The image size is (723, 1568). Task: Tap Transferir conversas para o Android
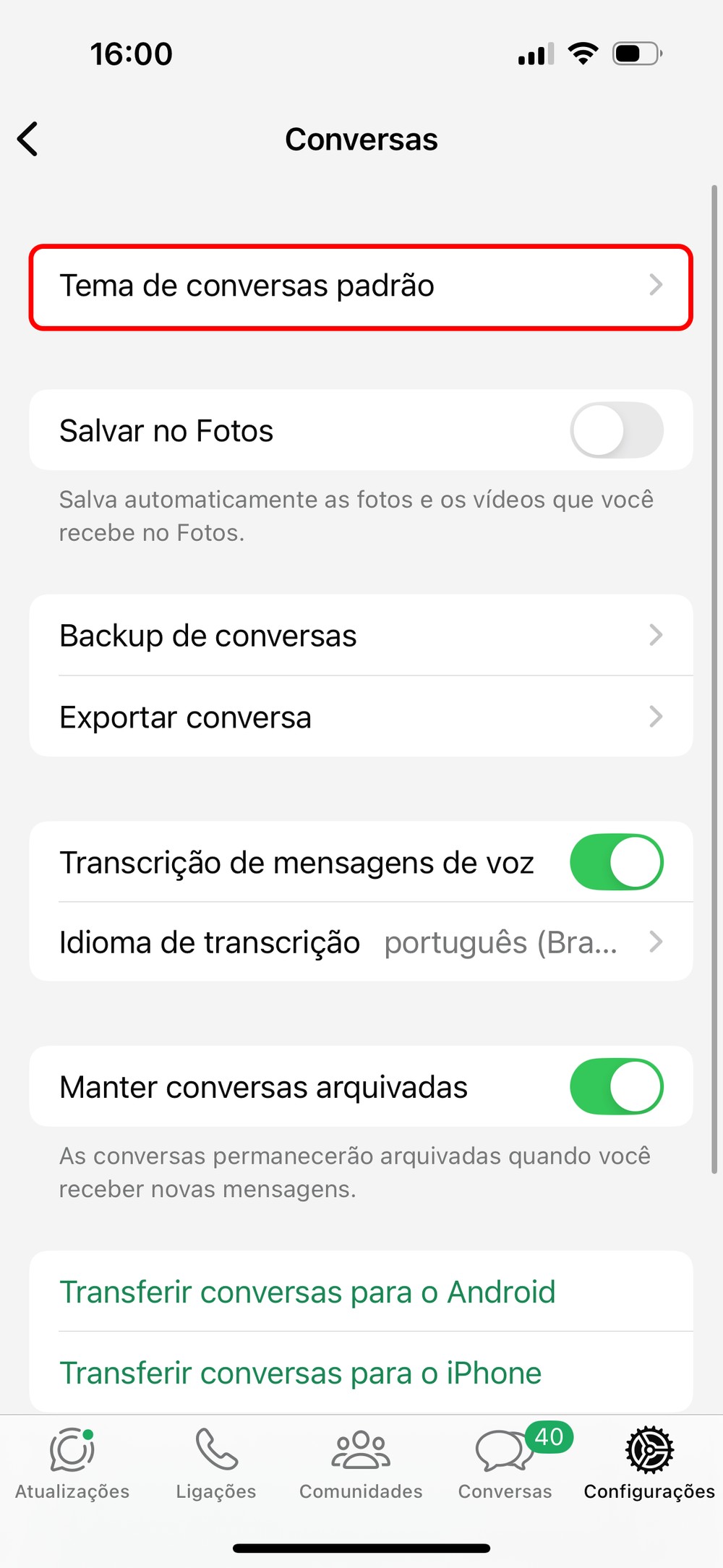point(307,1292)
